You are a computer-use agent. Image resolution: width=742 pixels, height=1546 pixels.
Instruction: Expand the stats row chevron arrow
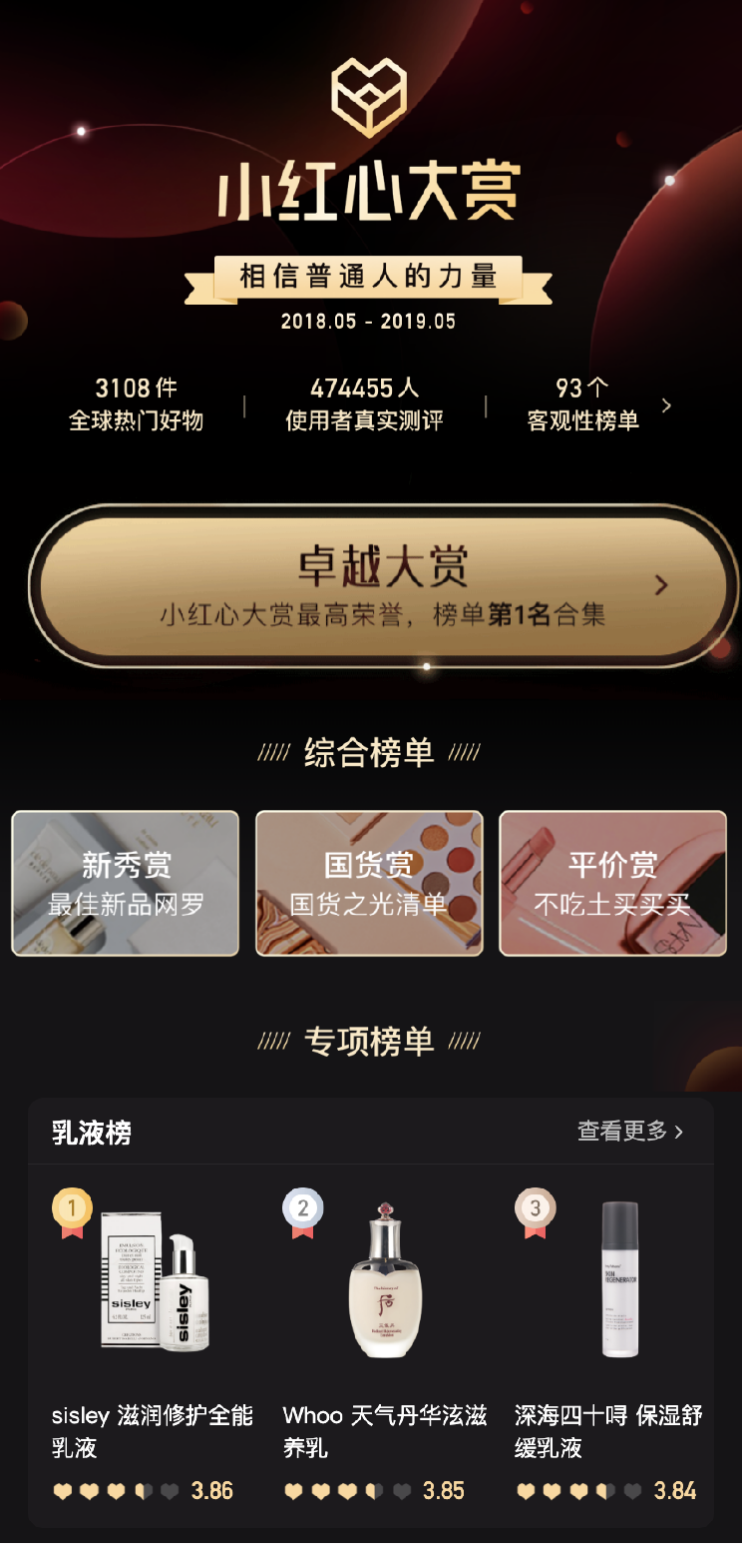click(x=667, y=406)
